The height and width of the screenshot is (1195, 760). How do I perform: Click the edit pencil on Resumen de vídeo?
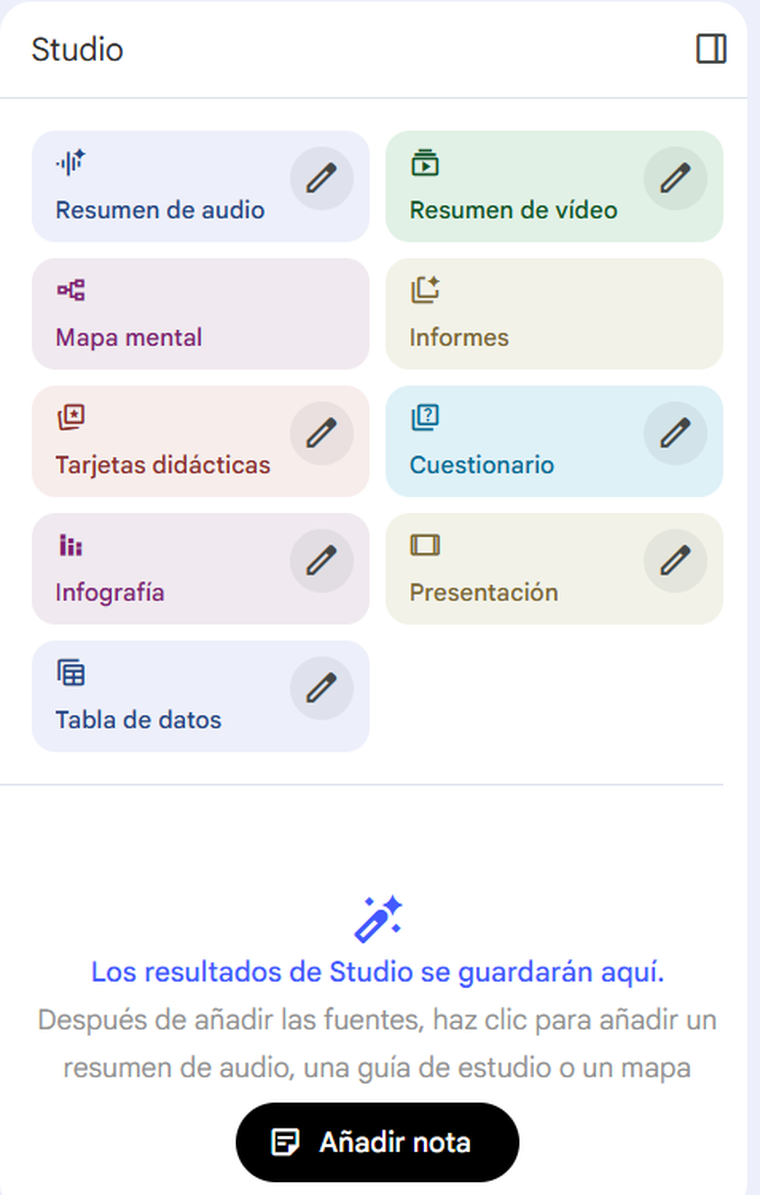(x=676, y=179)
